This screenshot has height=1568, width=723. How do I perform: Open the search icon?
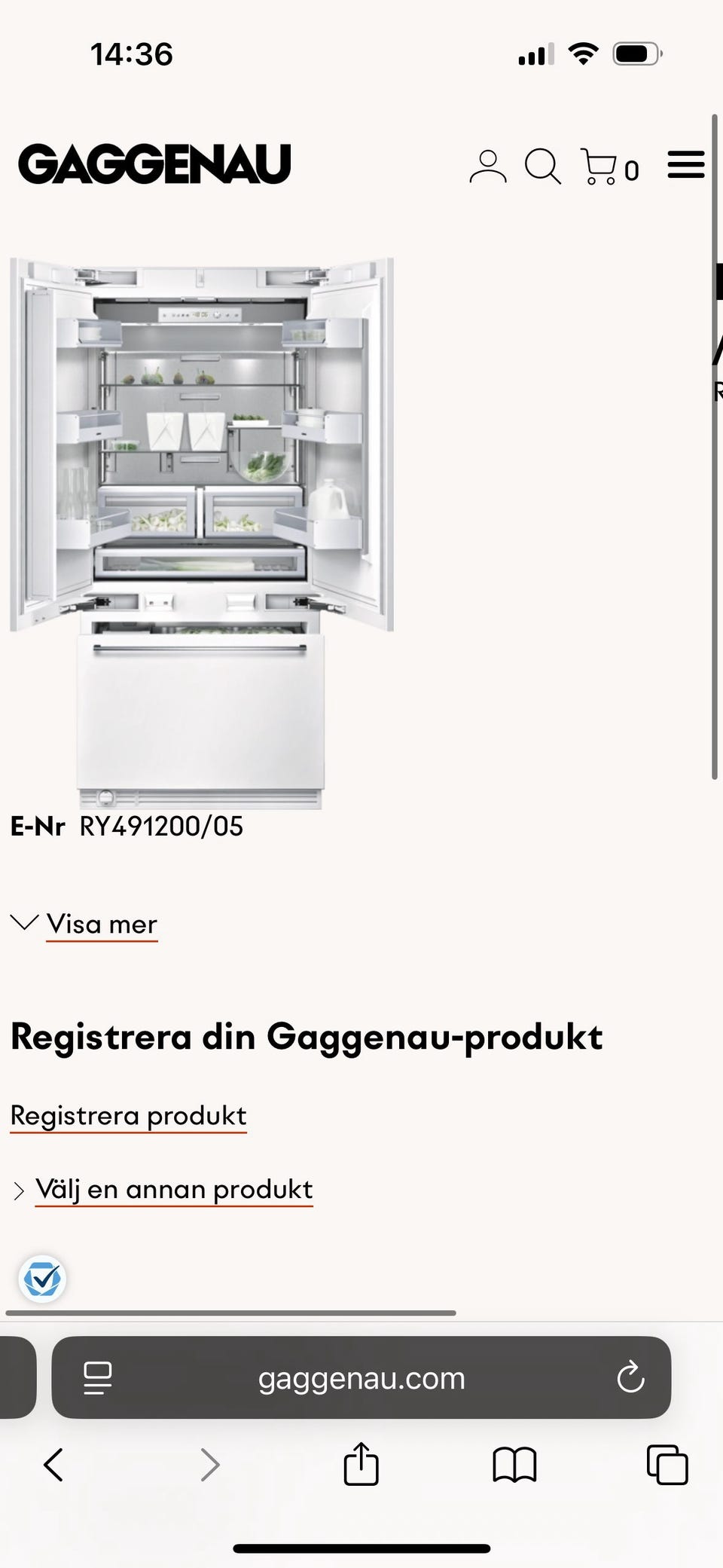click(542, 167)
